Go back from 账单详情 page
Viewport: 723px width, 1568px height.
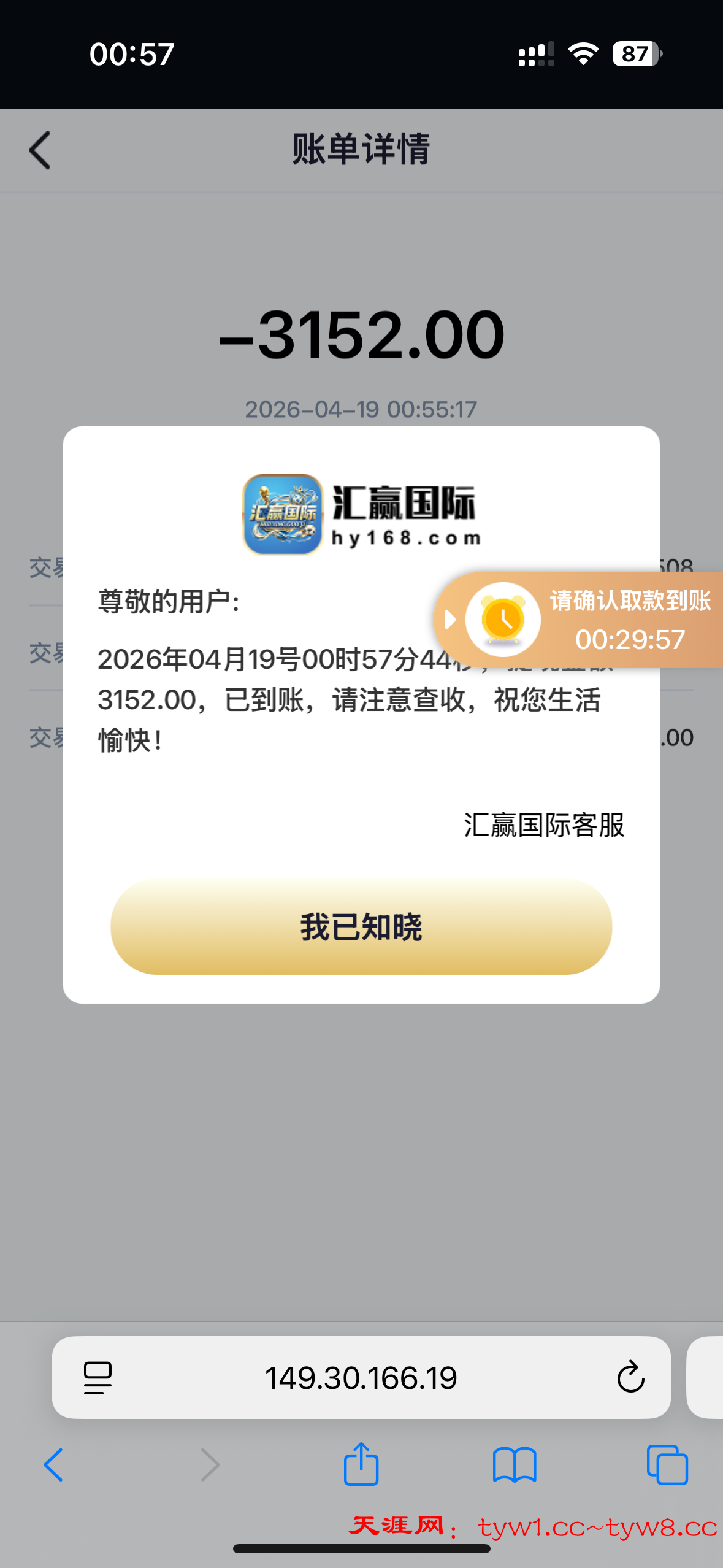[x=40, y=150]
